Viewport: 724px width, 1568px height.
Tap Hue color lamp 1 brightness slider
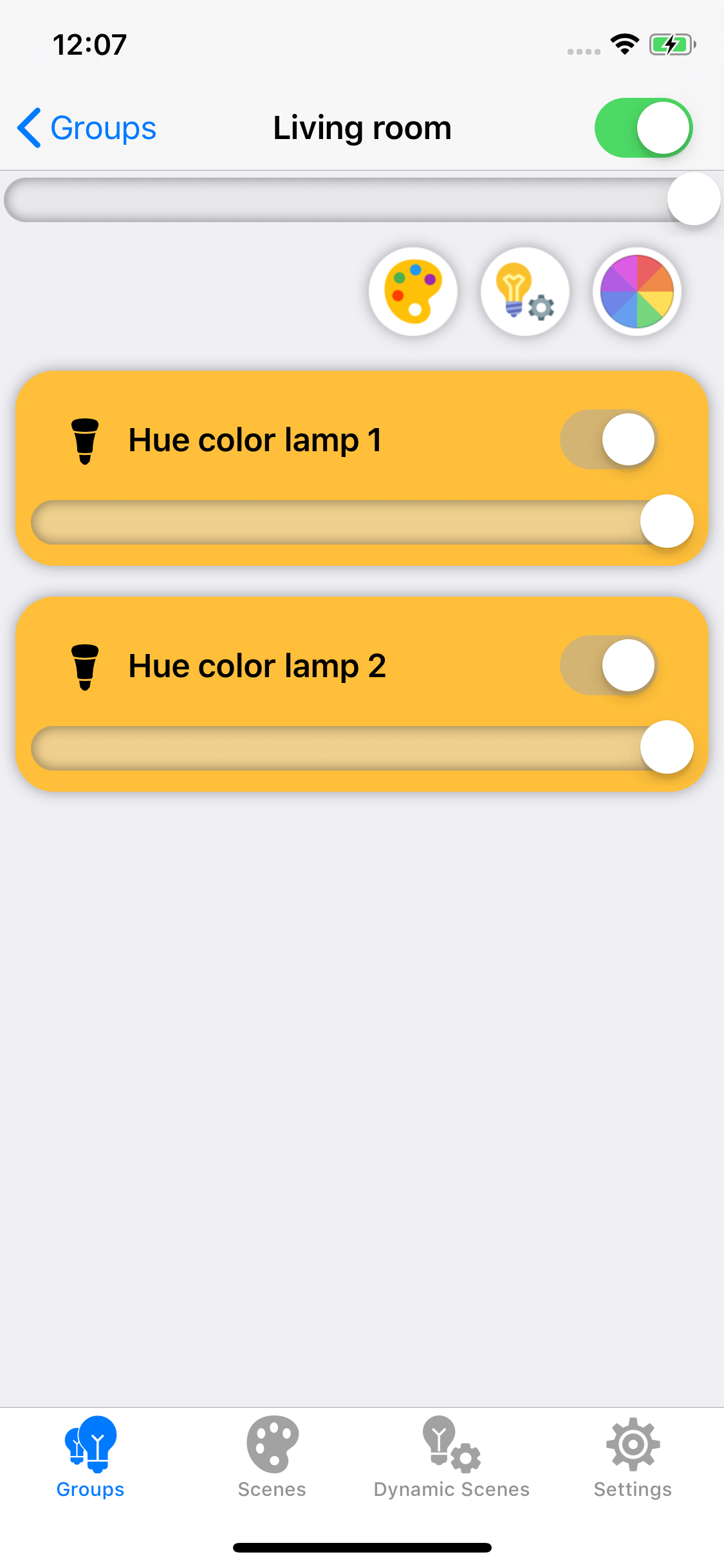coord(362,521)
